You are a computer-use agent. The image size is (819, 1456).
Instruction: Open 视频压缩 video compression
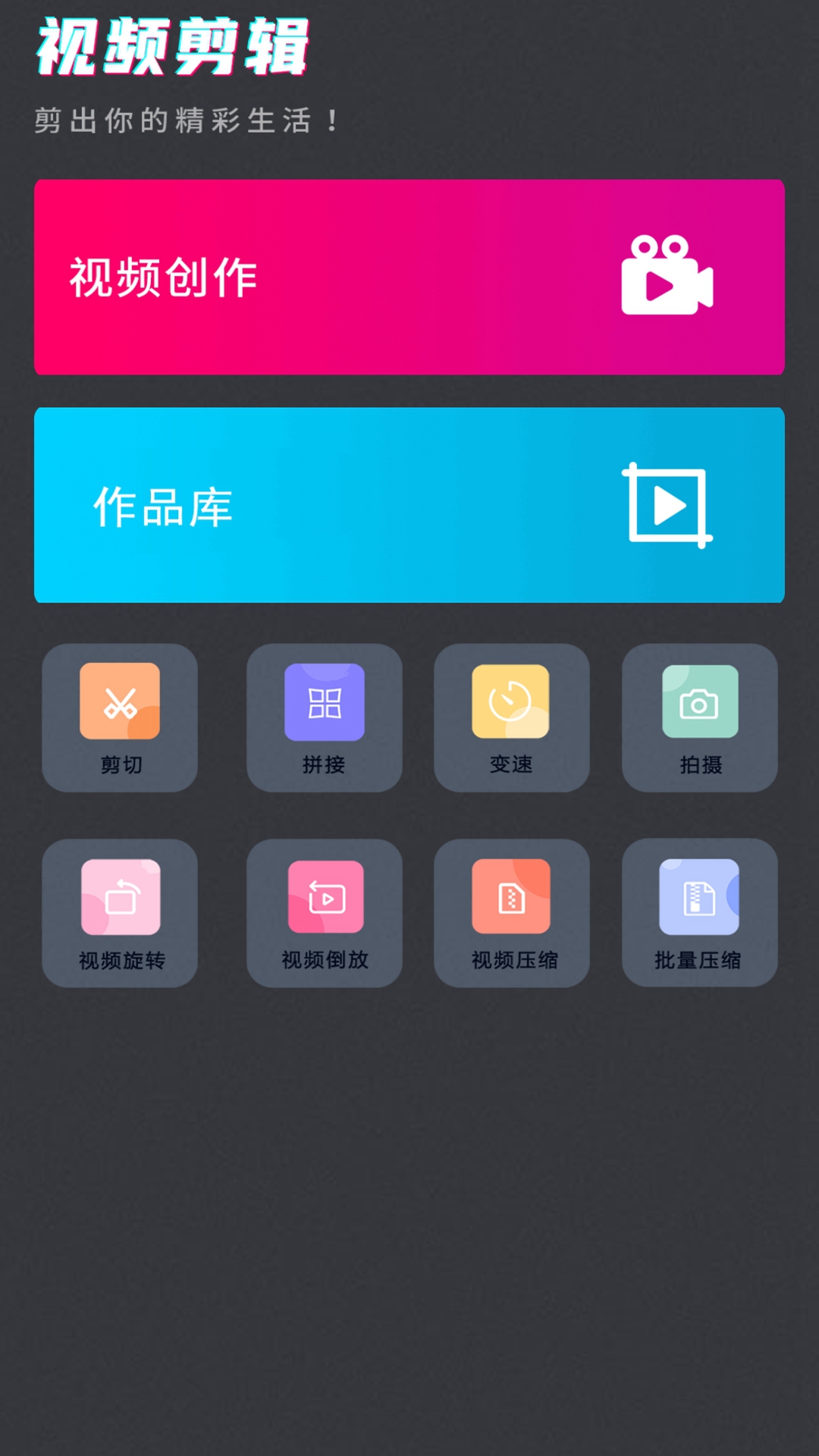coord(511,912)
